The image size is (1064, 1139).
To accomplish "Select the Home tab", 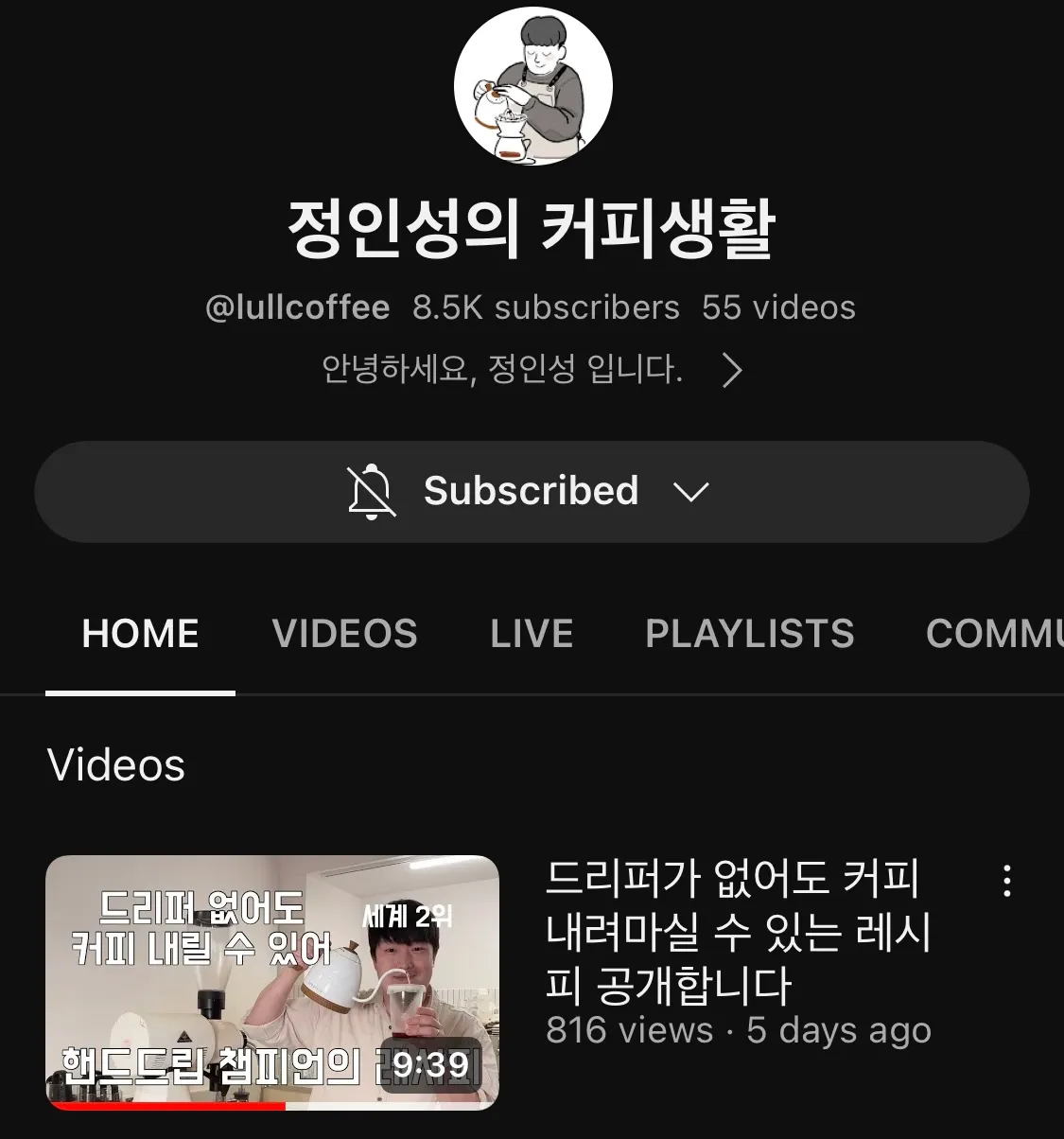I will click(x=140, y=634).
